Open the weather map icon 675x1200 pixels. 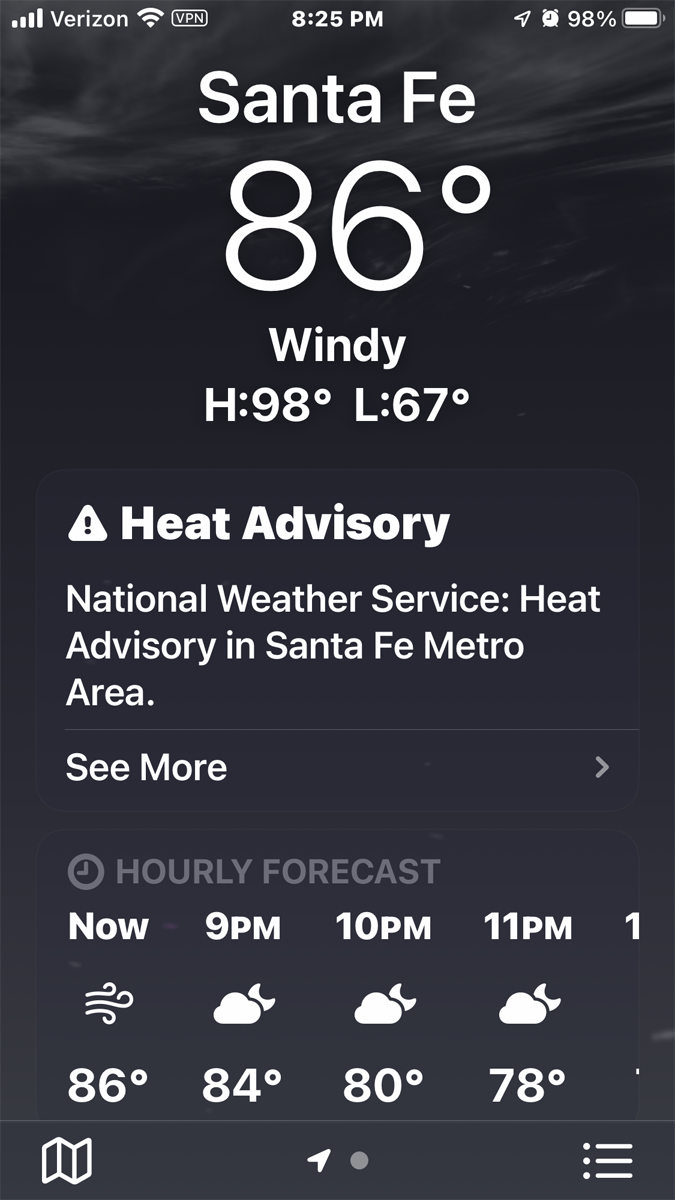pos(66,1160)
